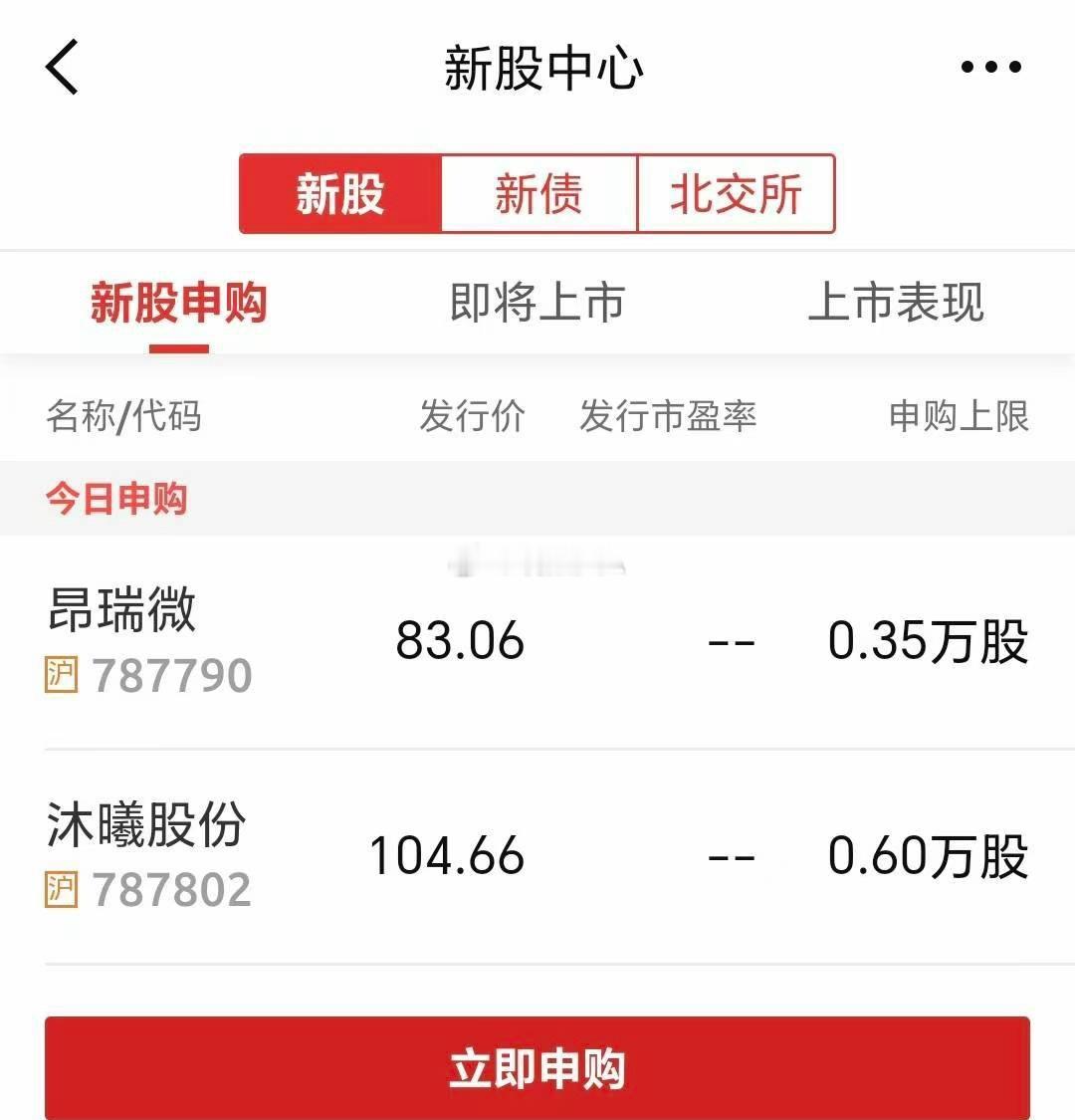Select the 新股 tab
This screenshot has width=1075, height=1120.
pos(339,195)
